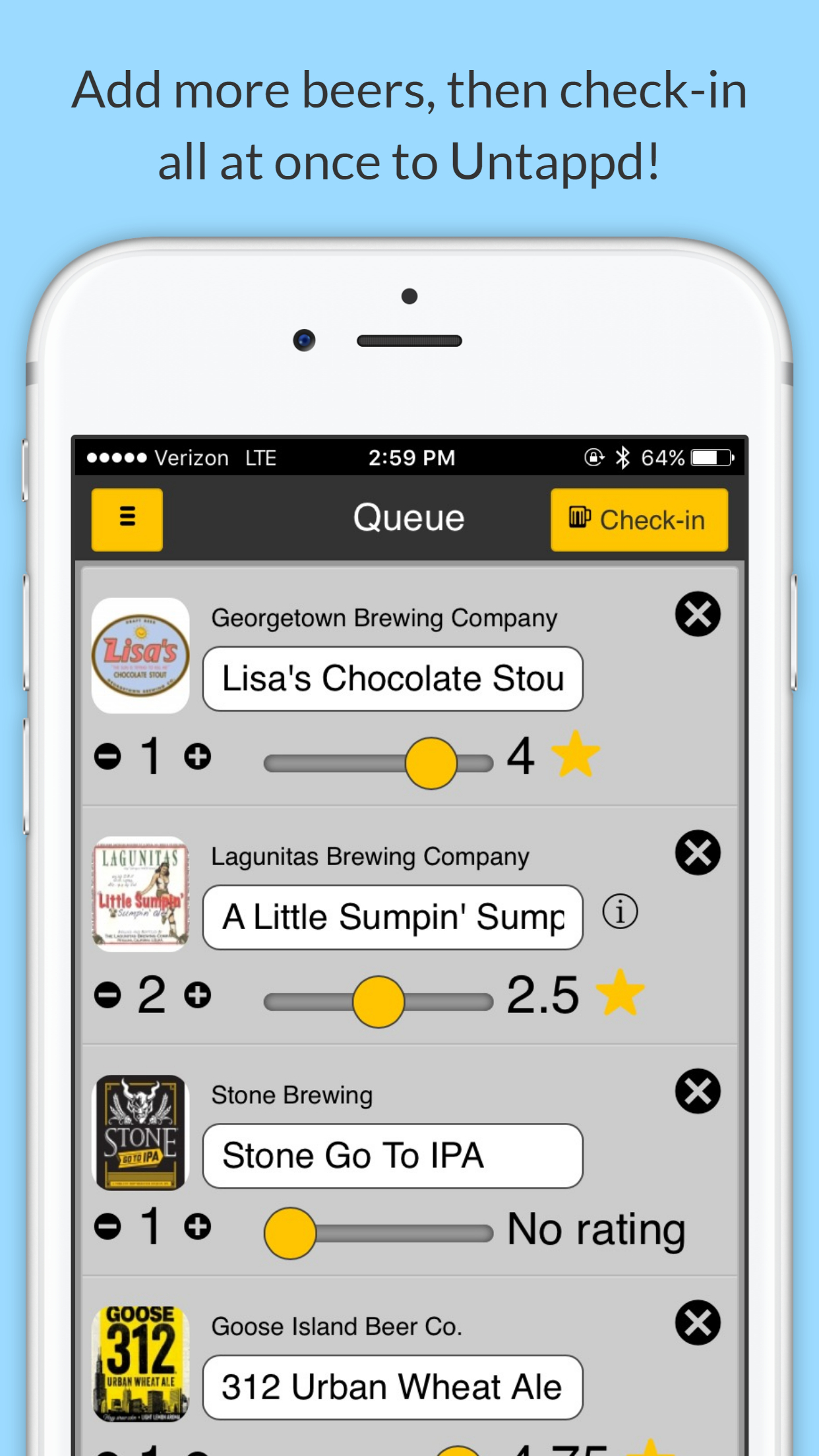Remove A Little Sumpin' Sumpin' from queue
This screenshot has height=1456, width=819.
point(697,852)
